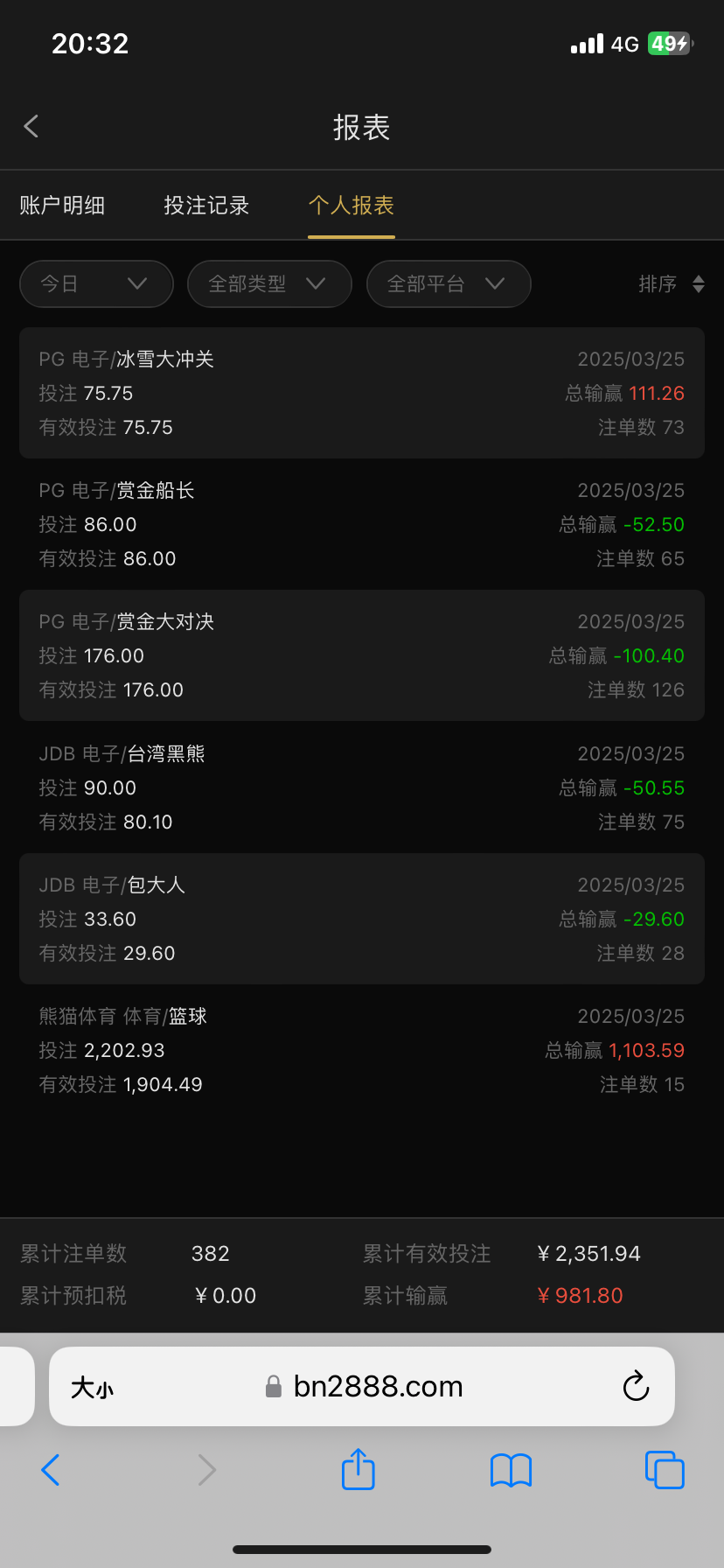Open the 投注记录 tab

coord(206,206)
